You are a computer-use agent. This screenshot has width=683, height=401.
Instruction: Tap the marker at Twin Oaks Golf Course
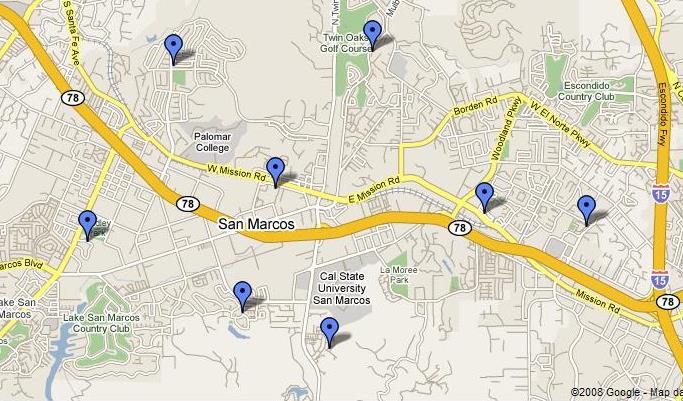(372, 33)
